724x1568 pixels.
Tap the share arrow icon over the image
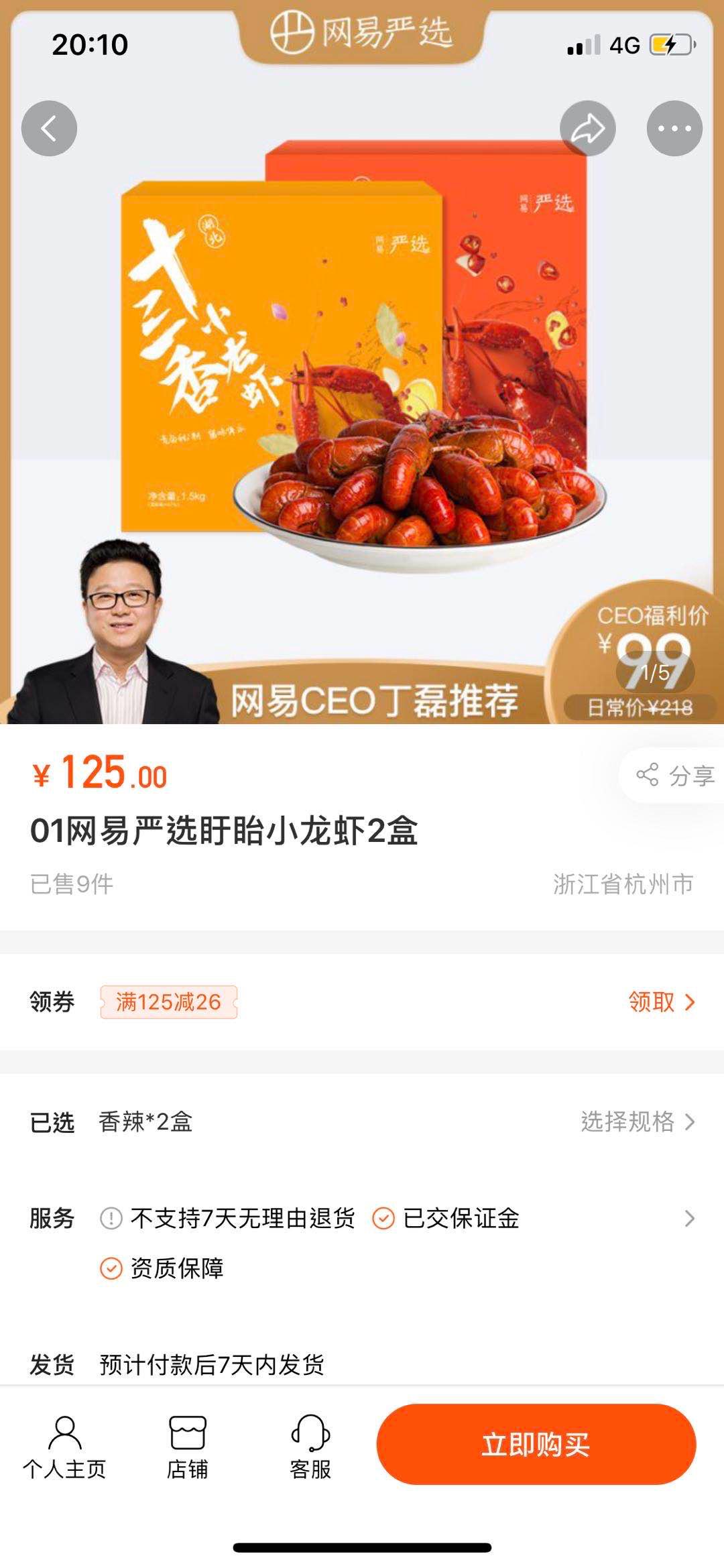[x=588, y=128]
